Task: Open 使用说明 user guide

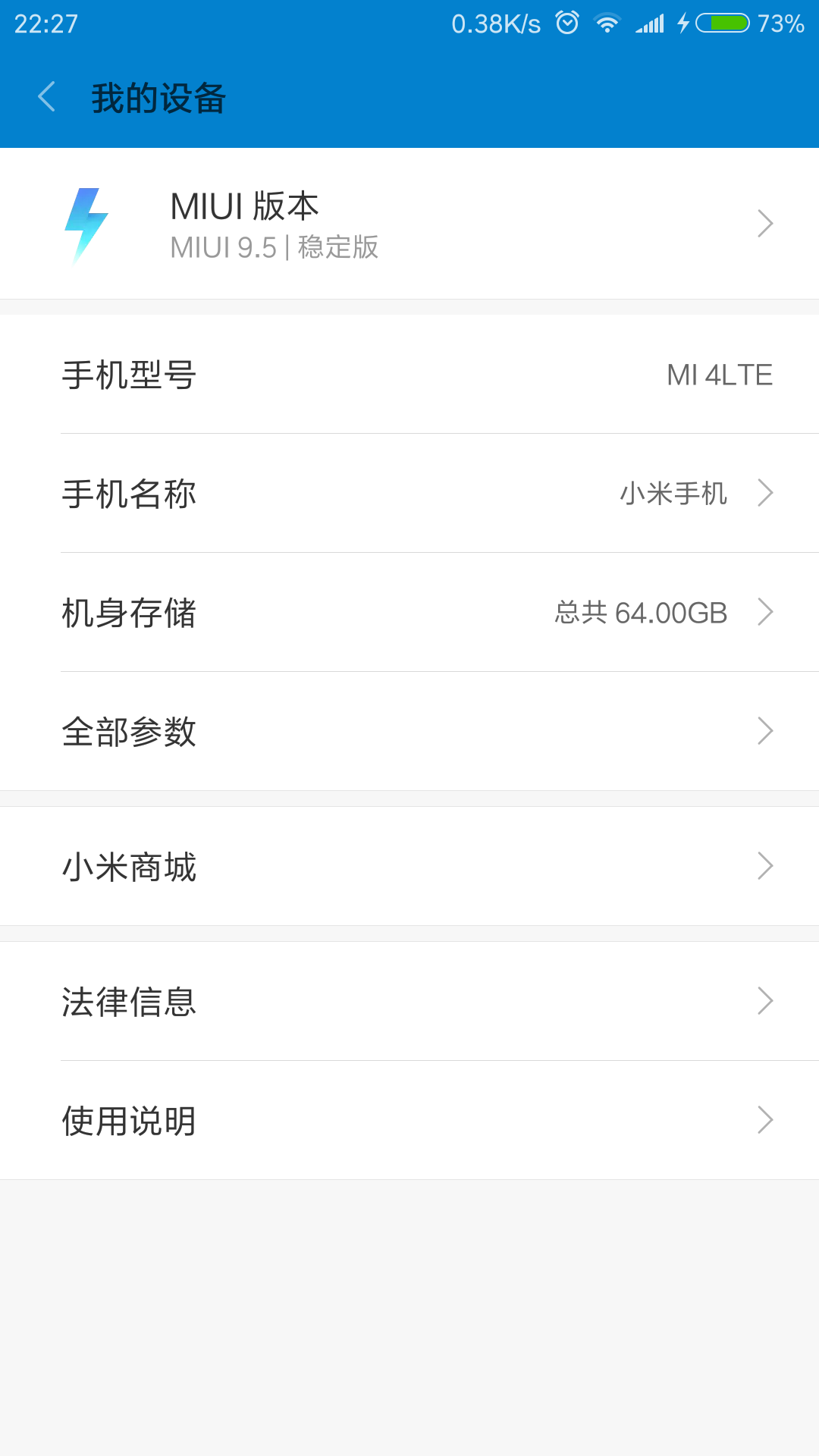Action: pos(409,1120)
